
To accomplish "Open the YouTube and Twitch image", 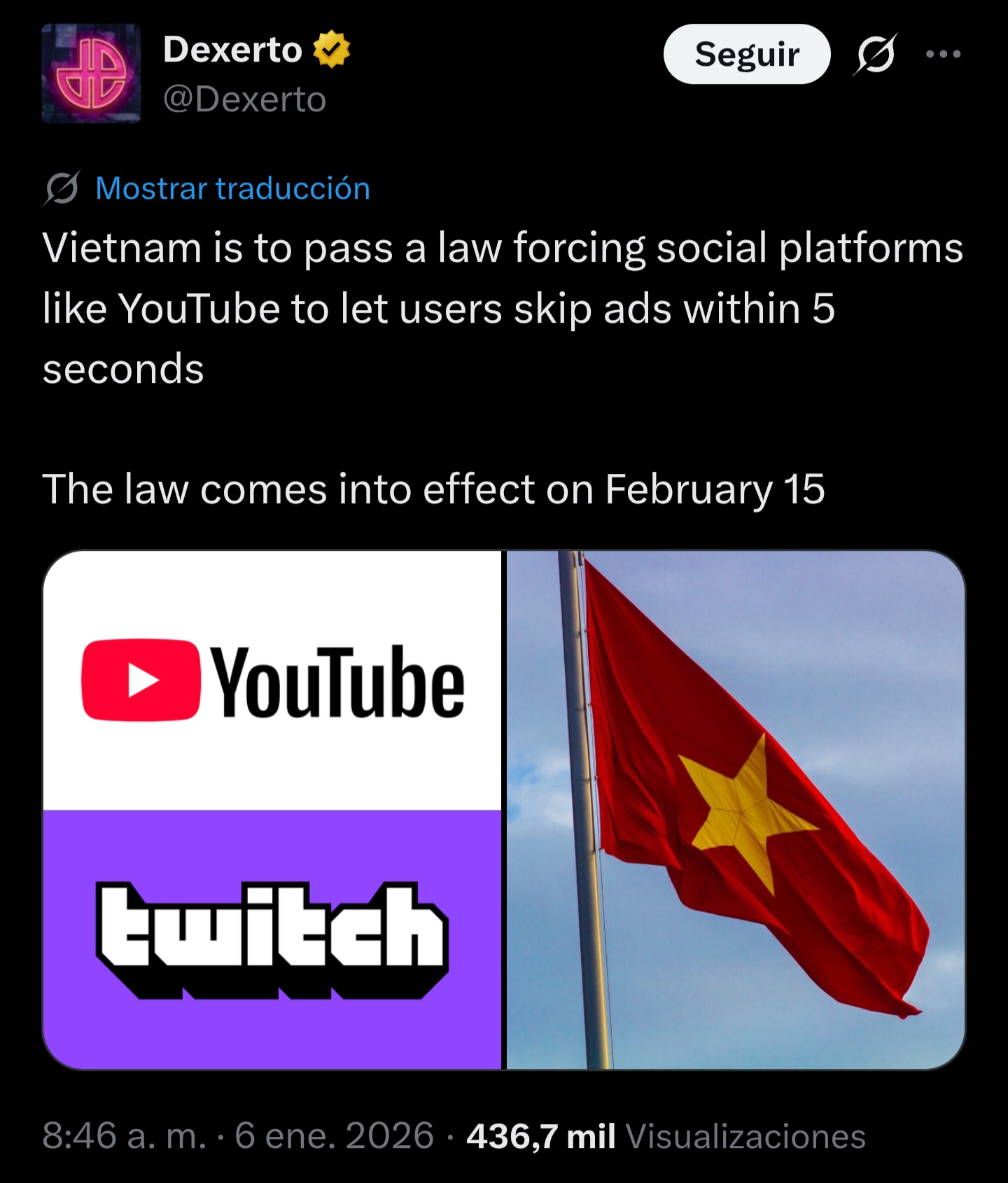I will tap(272, 809).
